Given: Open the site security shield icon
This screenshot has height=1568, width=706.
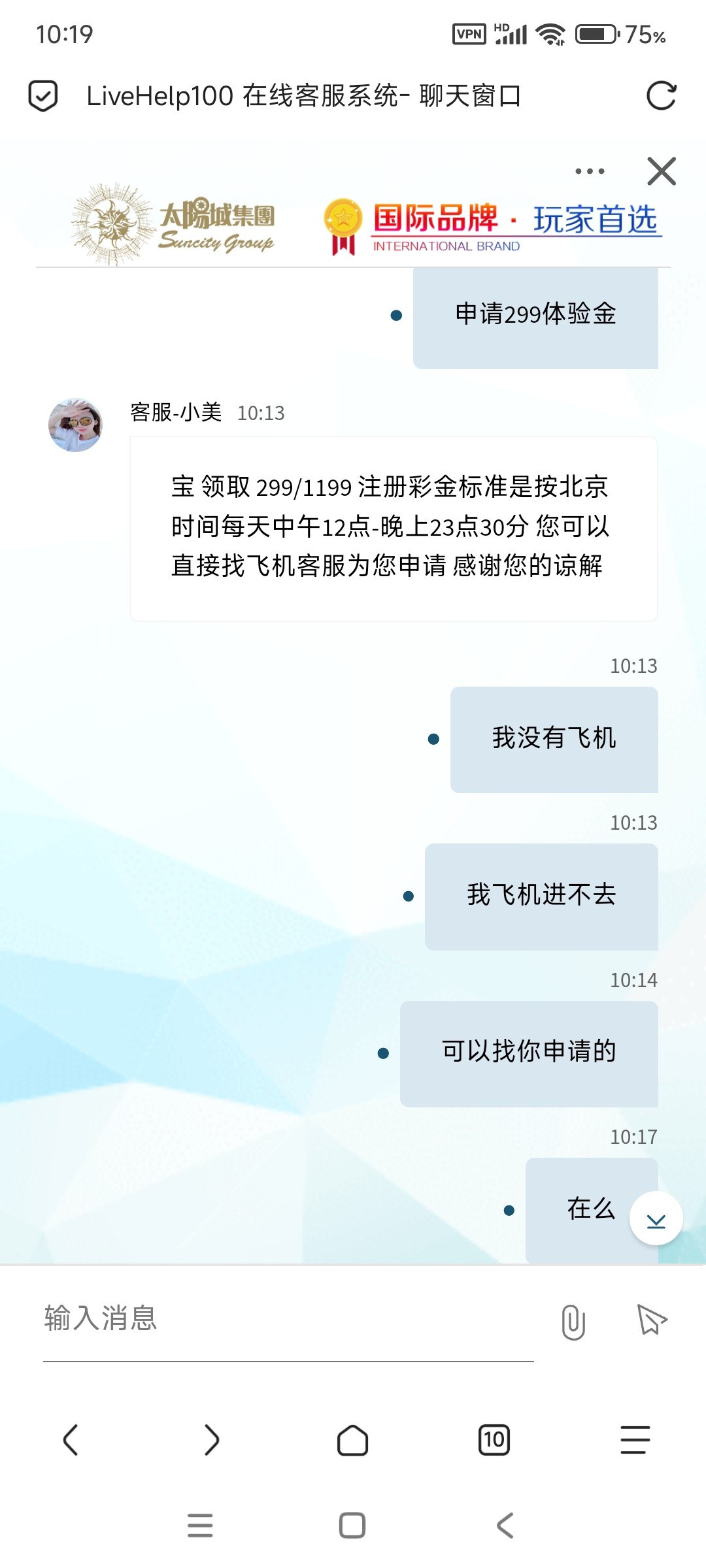Looking at the screenshot, I should 43,96.
